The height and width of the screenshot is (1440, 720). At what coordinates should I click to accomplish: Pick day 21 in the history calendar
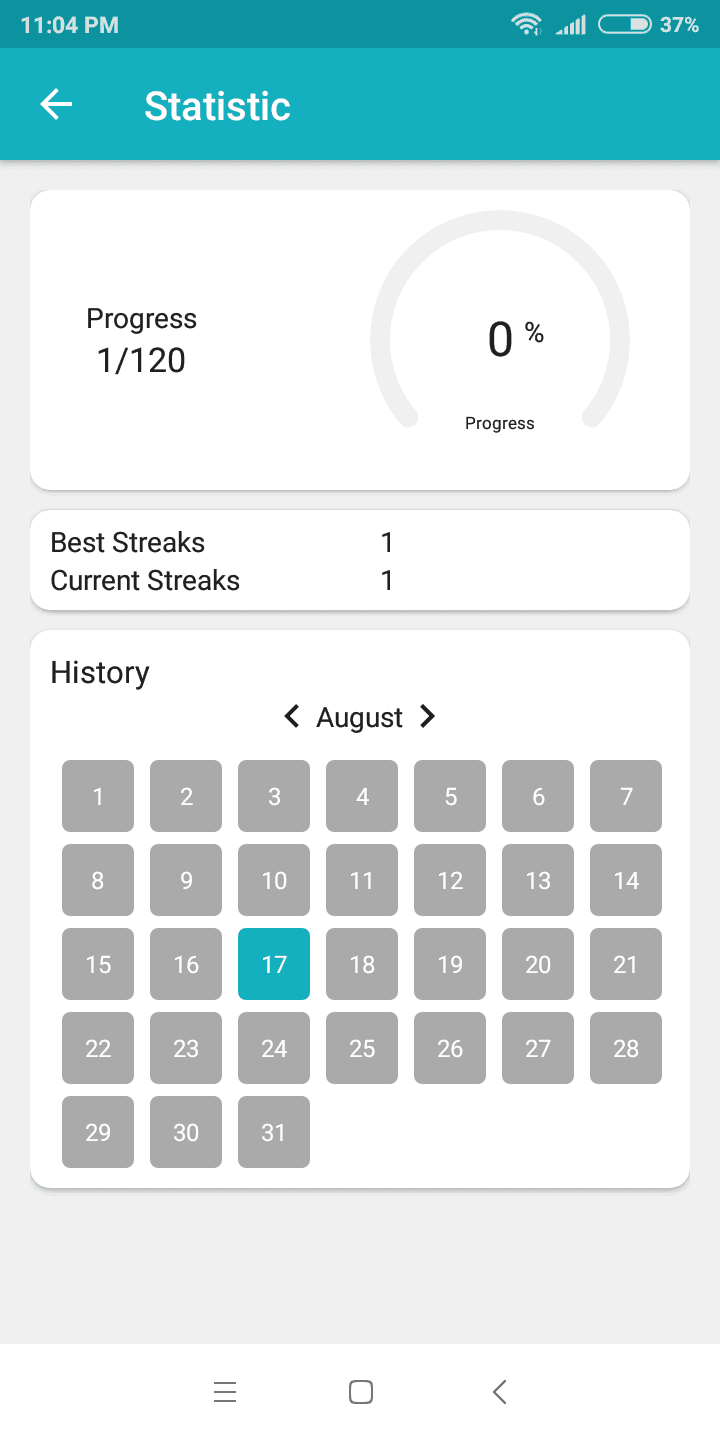coord(626,964)
